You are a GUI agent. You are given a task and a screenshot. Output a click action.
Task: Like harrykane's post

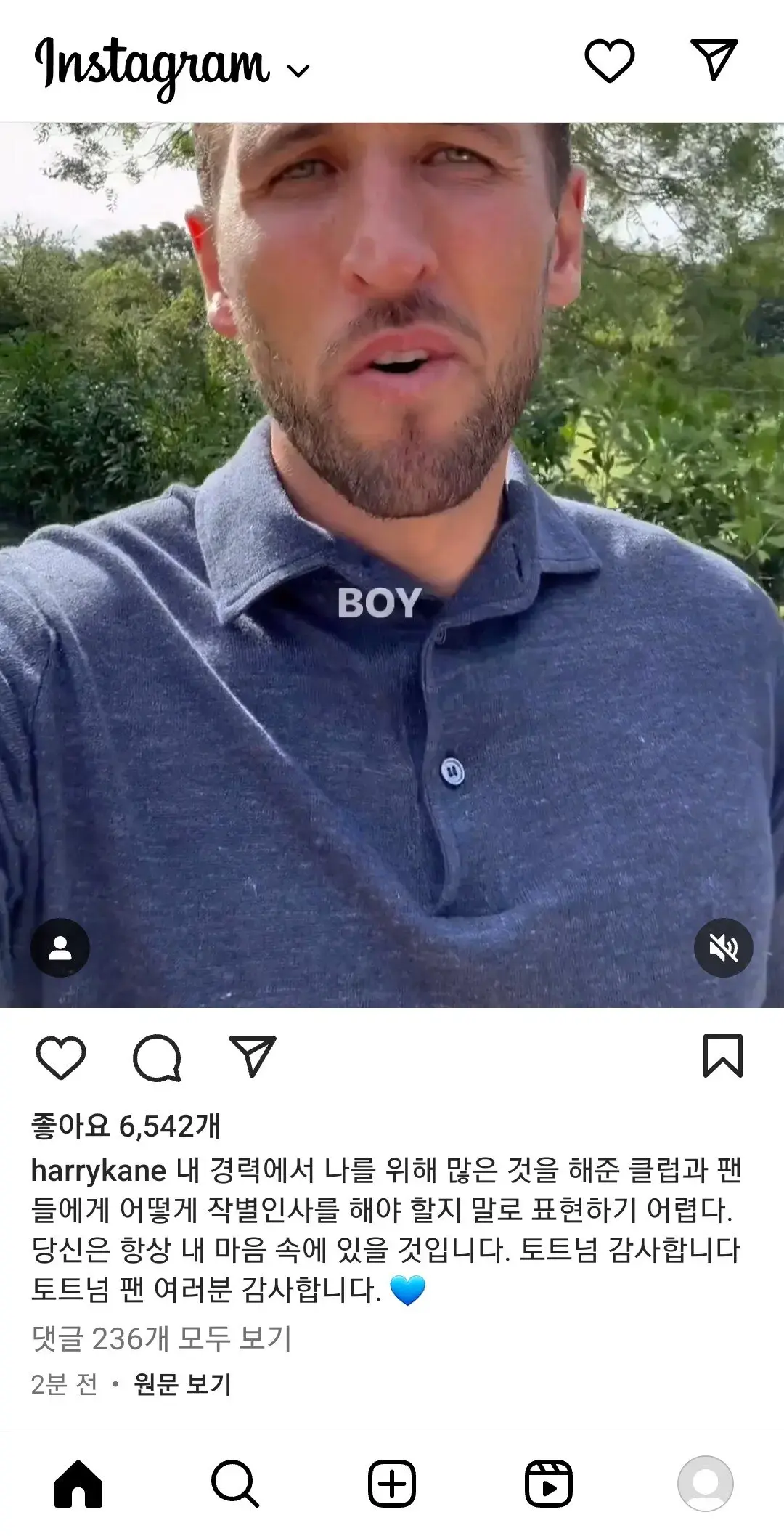tap(61, 1057)
